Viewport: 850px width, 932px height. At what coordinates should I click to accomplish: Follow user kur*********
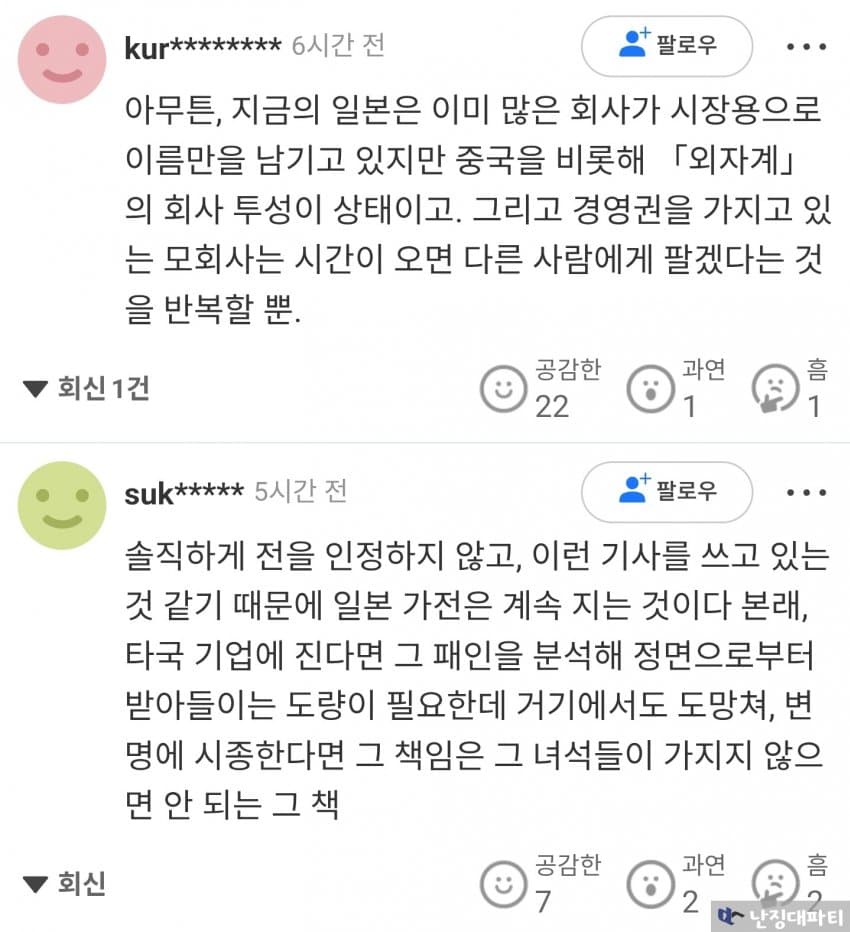666,46
